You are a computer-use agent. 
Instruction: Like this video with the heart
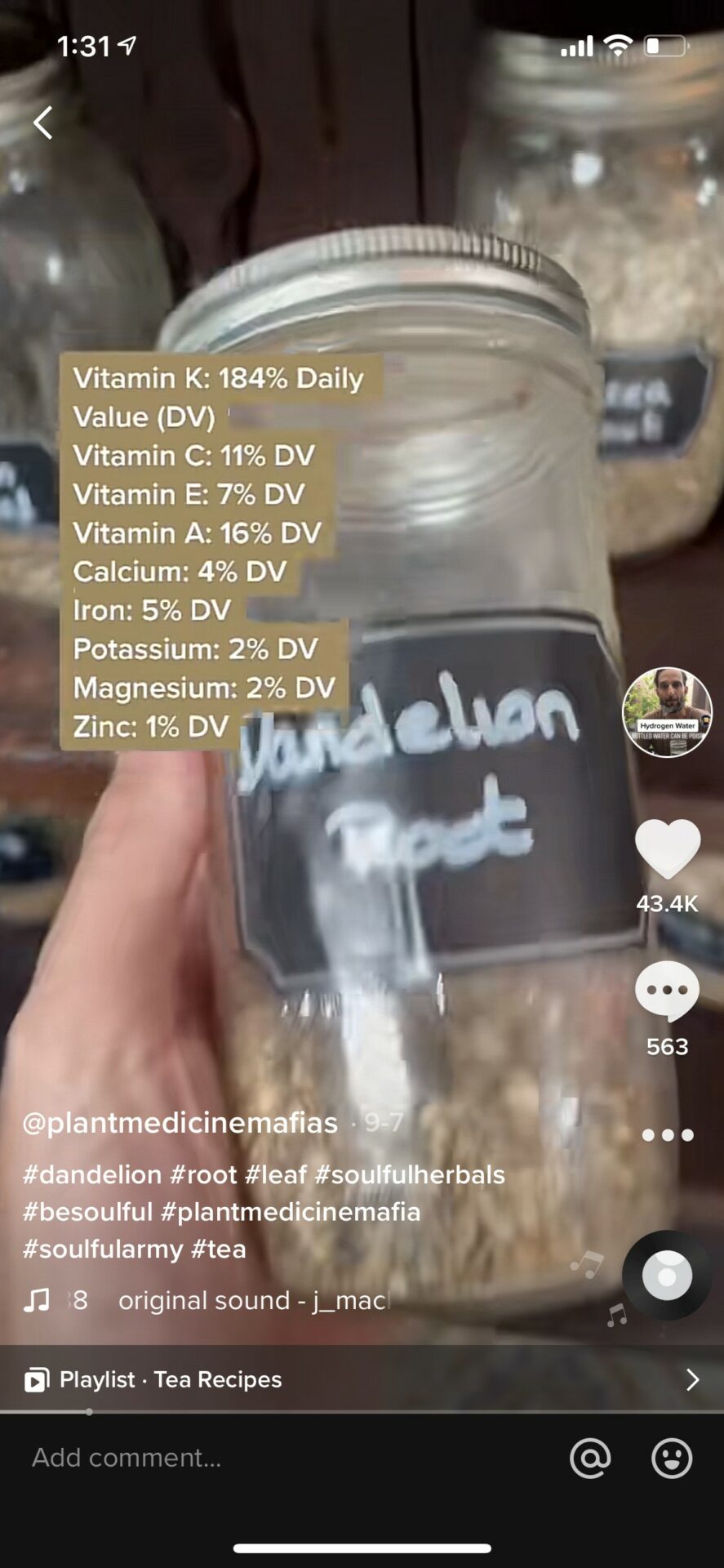tap(667, 849)
